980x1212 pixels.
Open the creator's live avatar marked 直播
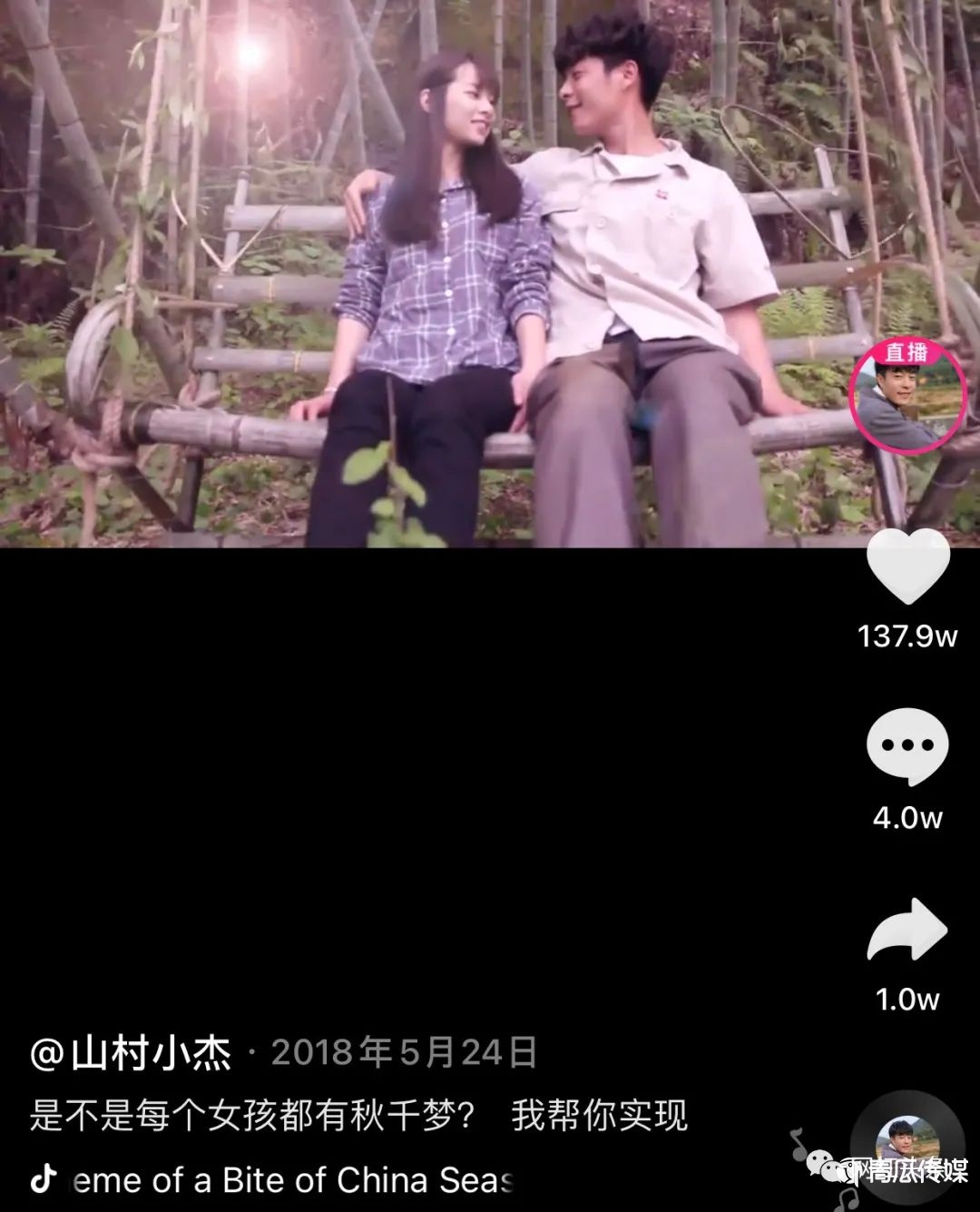pyautogui.click(x=907, y=397)
